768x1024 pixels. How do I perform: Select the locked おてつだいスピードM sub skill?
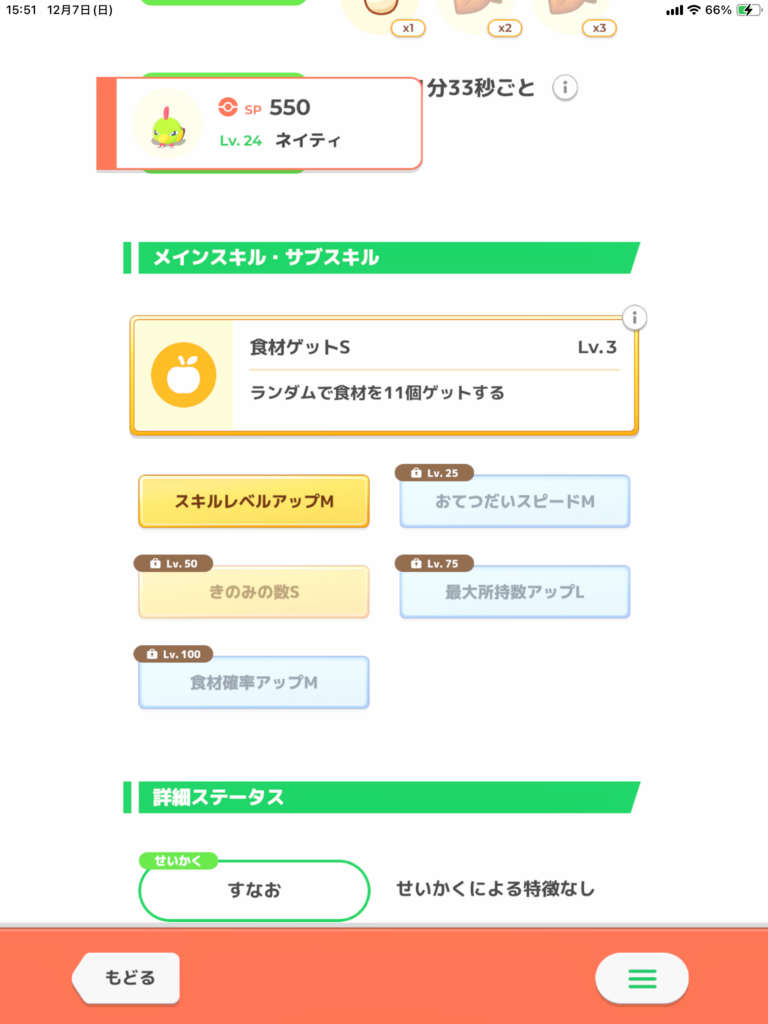pos(514,501)
